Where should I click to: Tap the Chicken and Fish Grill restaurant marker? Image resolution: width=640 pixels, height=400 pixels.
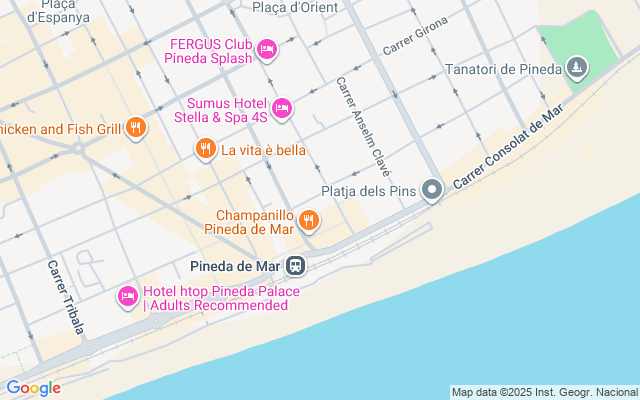136,128
